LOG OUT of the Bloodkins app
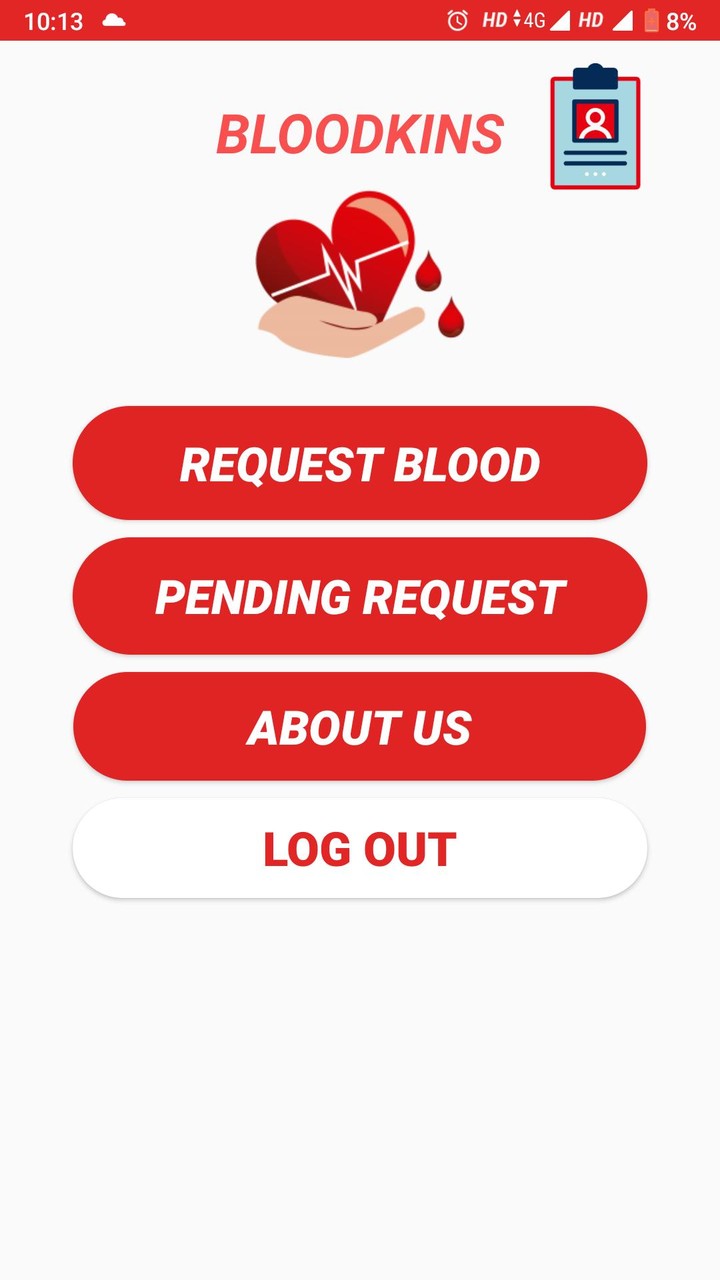The height and width of the screenshot is (1280, 720). [x=360, y=848]
